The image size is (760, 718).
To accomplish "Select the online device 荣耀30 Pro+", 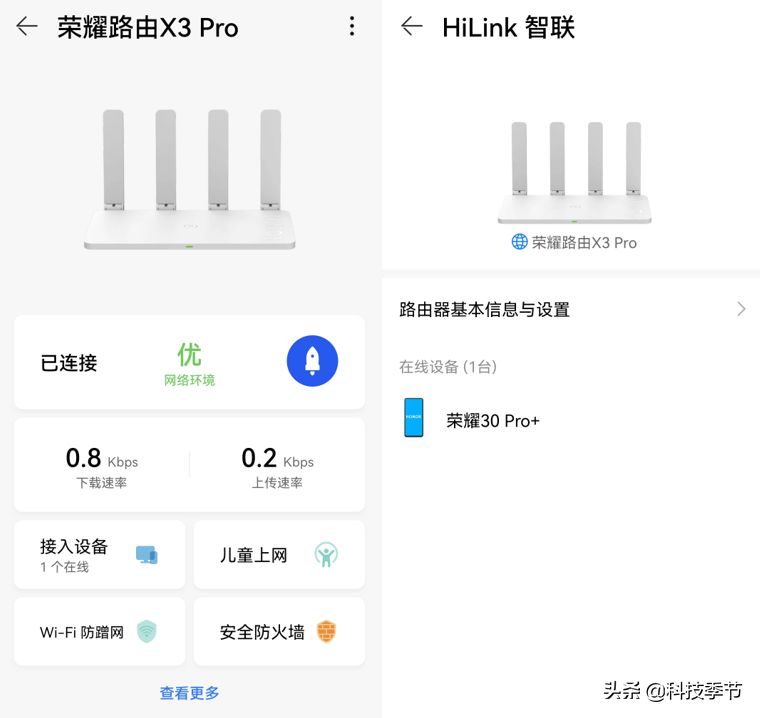I will (x=493, y=420).
